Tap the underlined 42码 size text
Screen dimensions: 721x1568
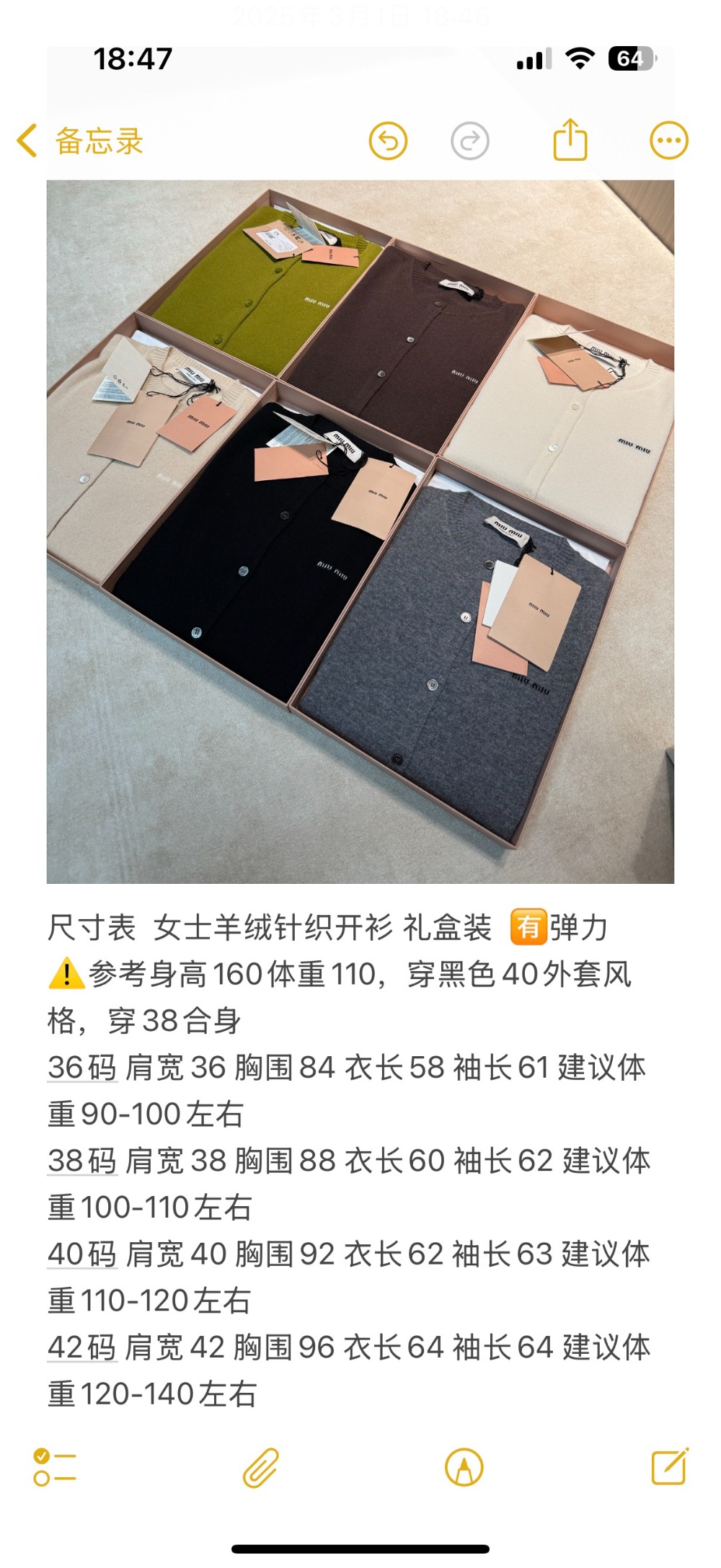[x=82, y=1347]
